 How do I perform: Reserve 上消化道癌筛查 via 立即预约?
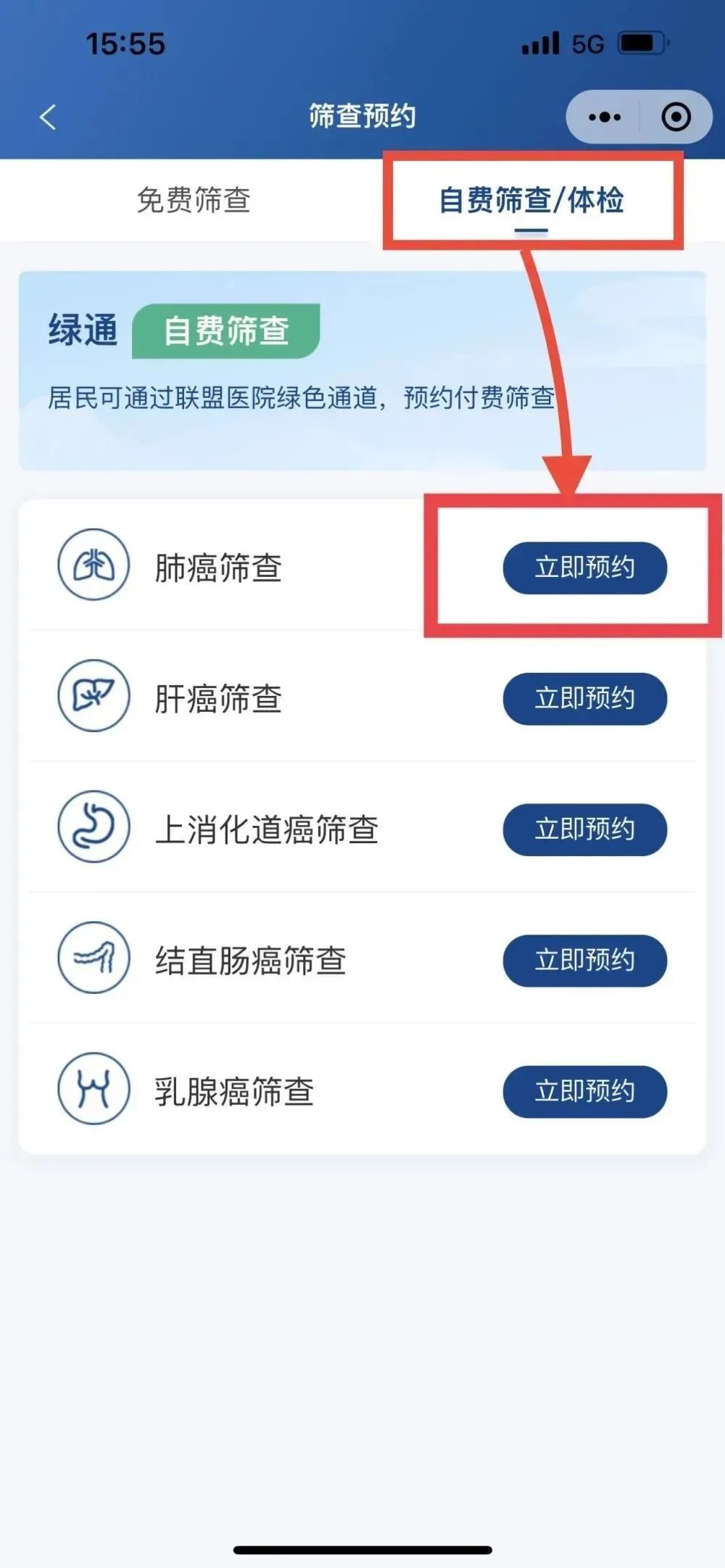584,829
